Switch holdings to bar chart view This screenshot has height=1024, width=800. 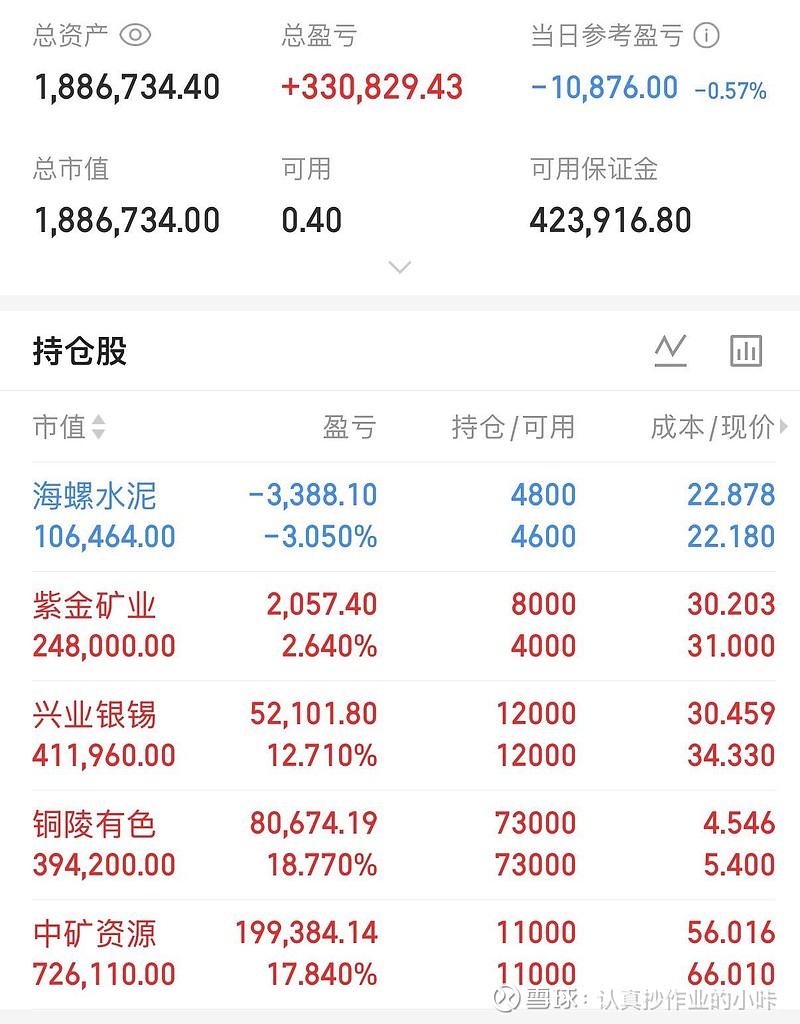746,350
